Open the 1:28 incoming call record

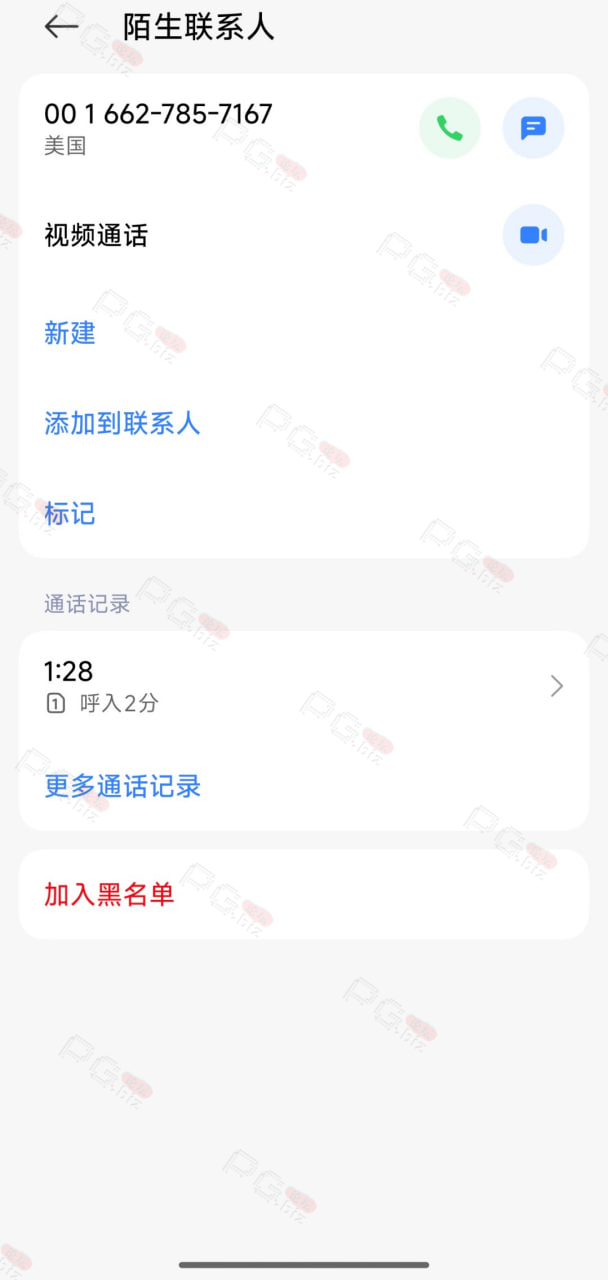click(304, 686)
